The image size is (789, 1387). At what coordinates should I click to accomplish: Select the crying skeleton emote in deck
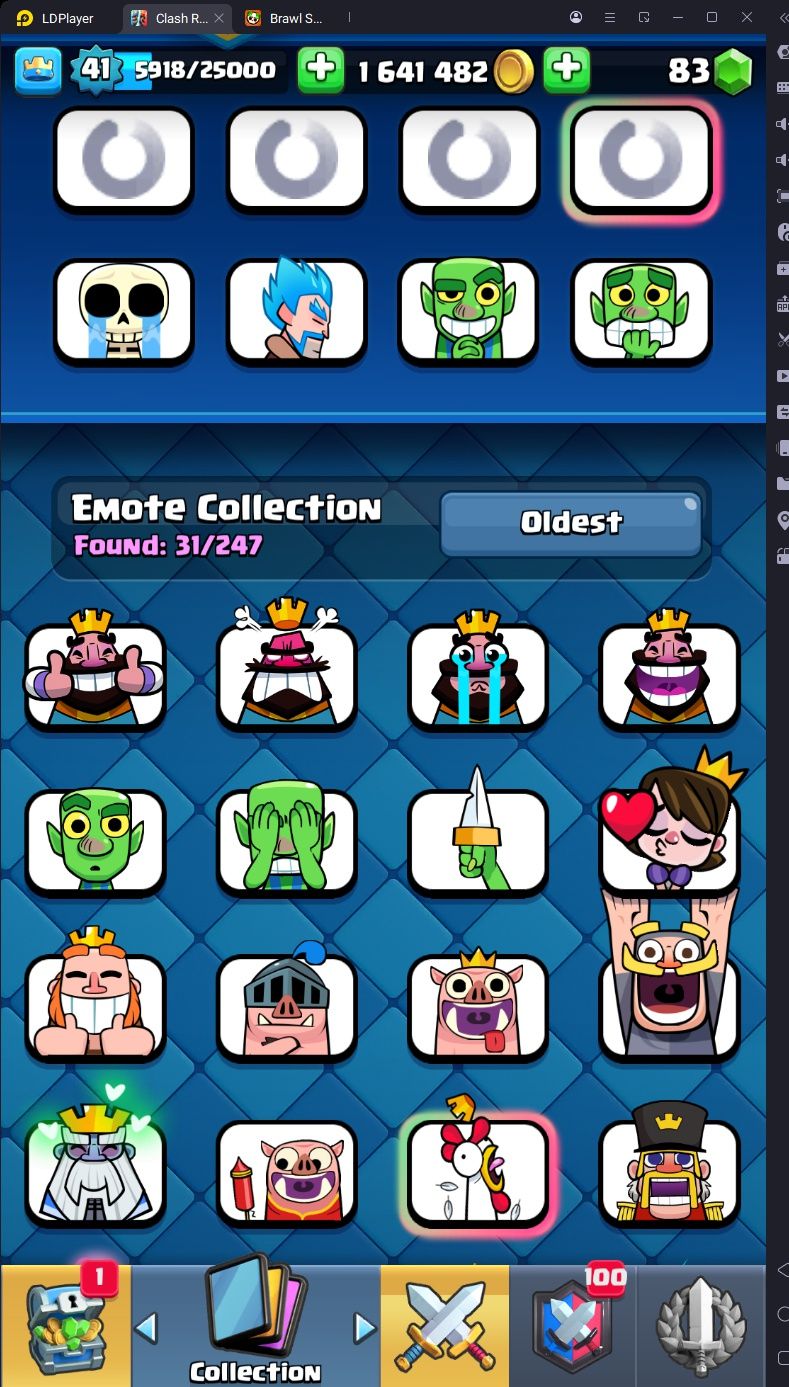point(123,310)
